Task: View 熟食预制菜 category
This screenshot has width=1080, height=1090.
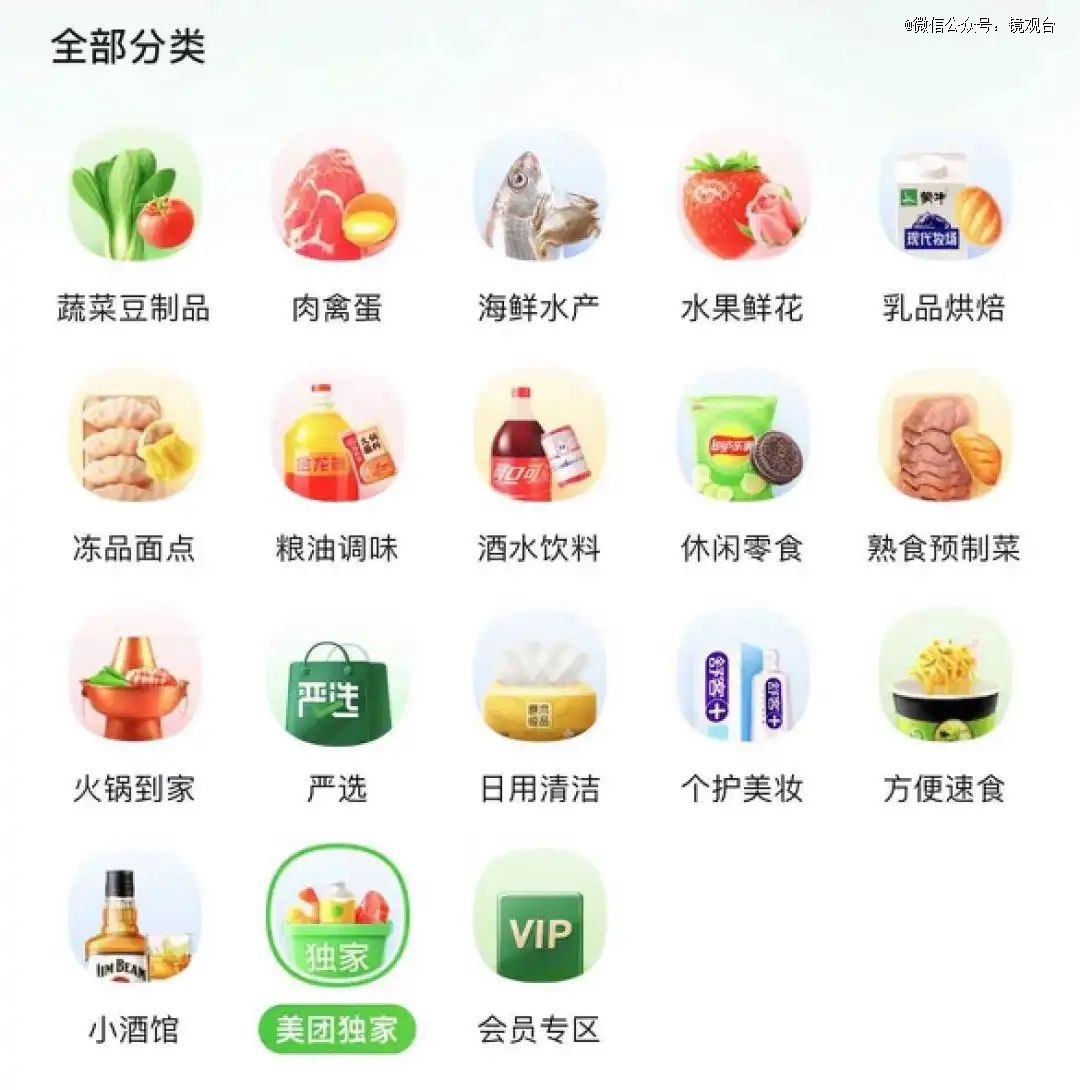Action: 944,436
